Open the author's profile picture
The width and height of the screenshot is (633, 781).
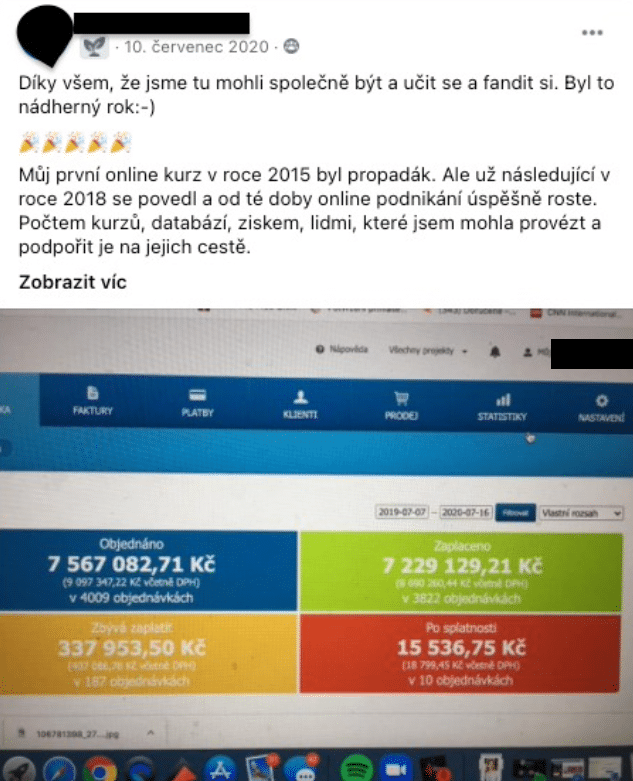point(46,37)
